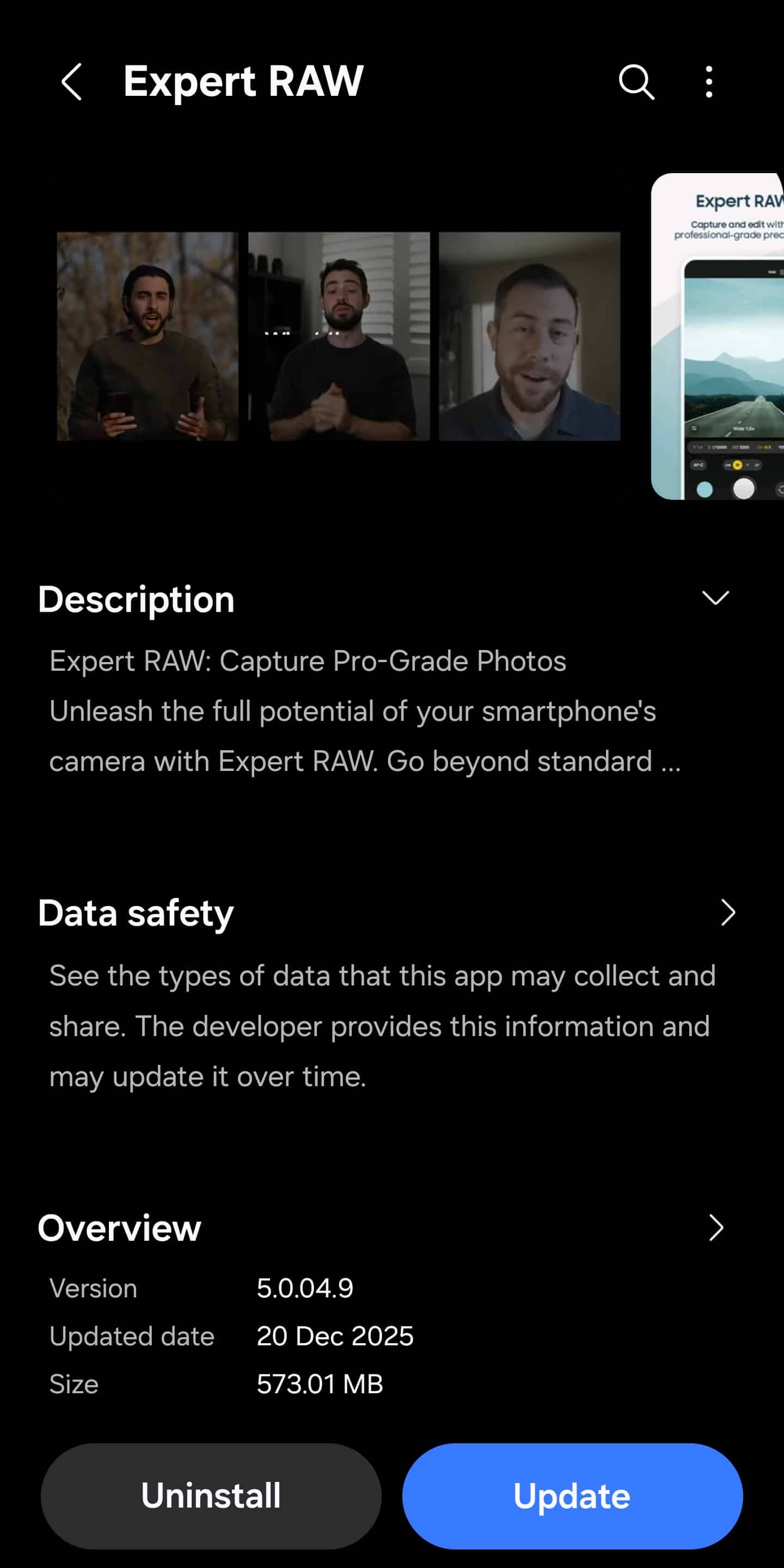Open the Overview details

[716, 1228]
